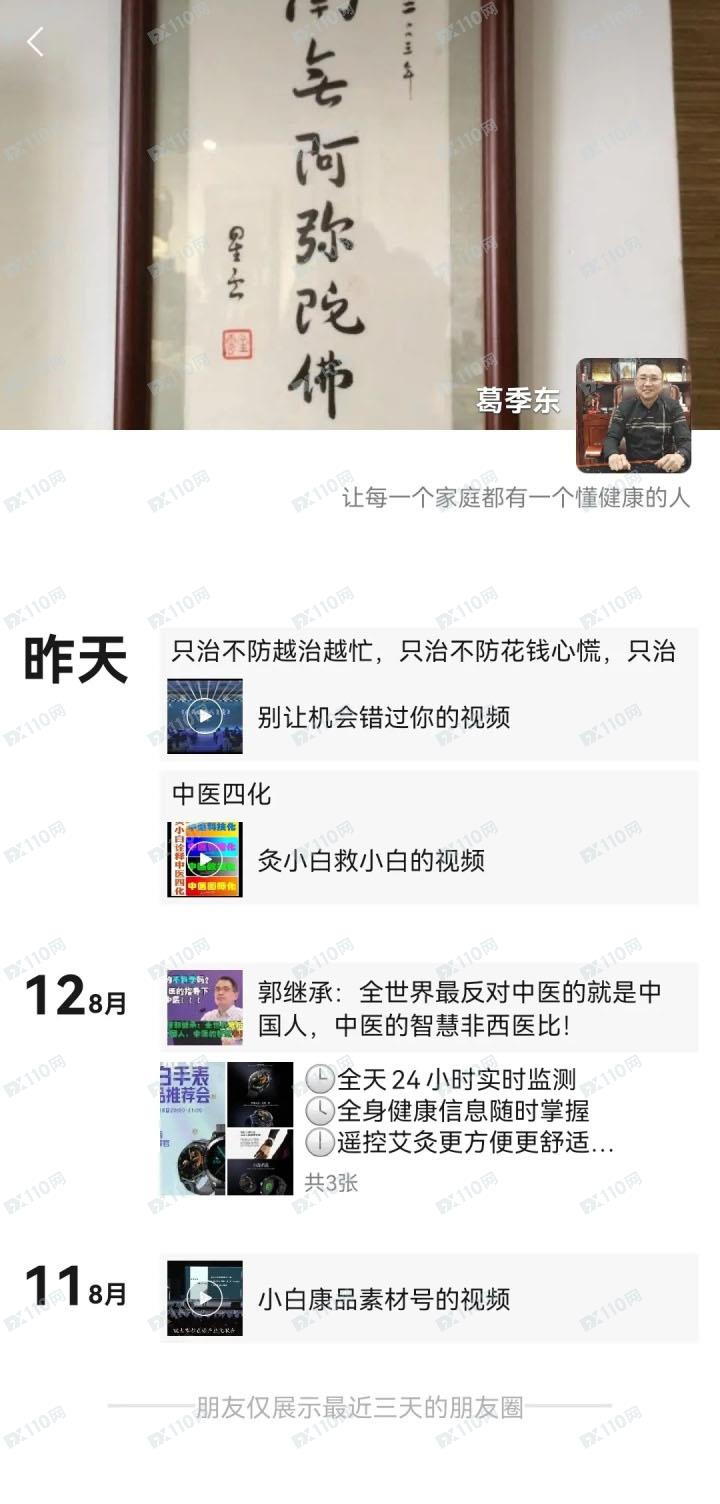Viewport: 720px width, 1504px height.
Task: Open 葛季东's profile avatar
Action: 633,415
